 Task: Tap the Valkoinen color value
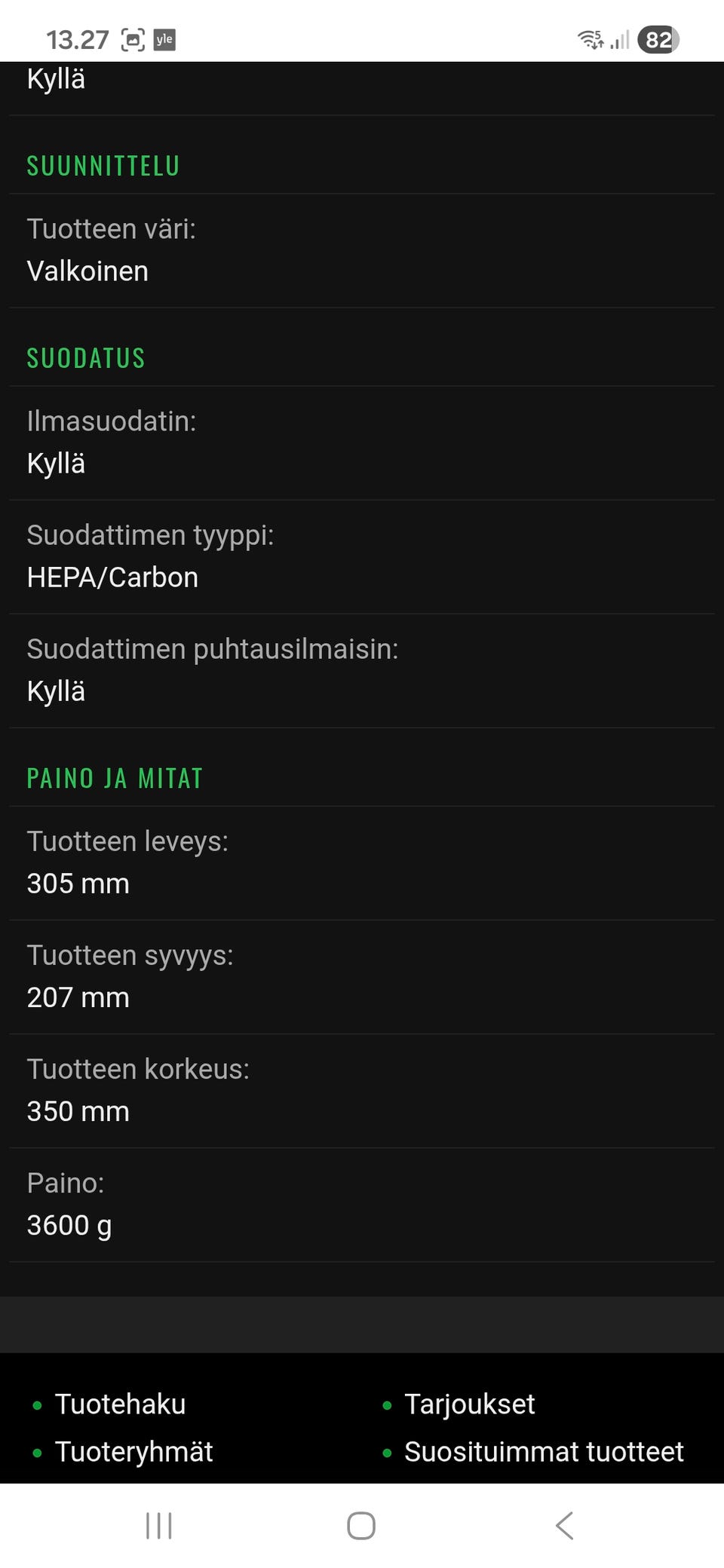point(87,271)
